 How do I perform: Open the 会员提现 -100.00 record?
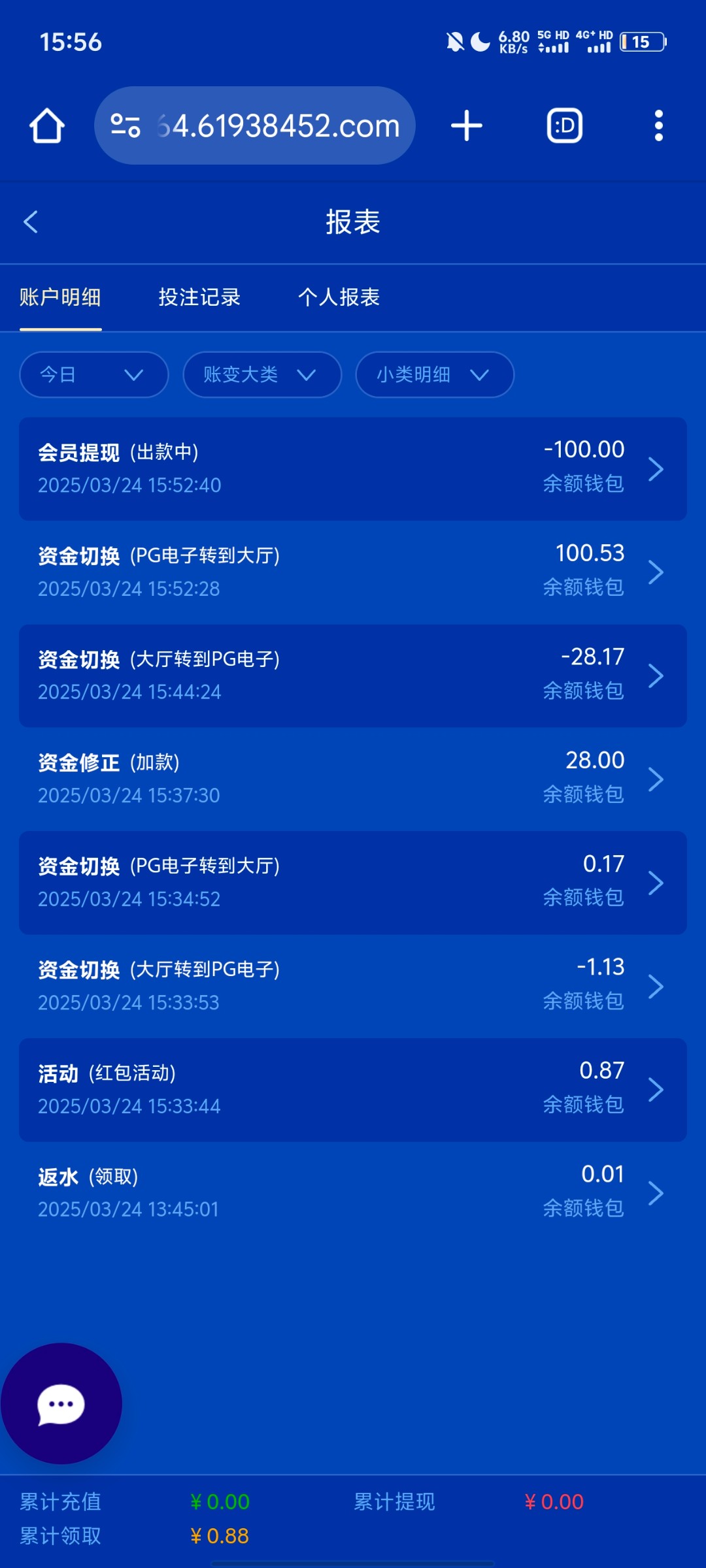tap(353, 468)
